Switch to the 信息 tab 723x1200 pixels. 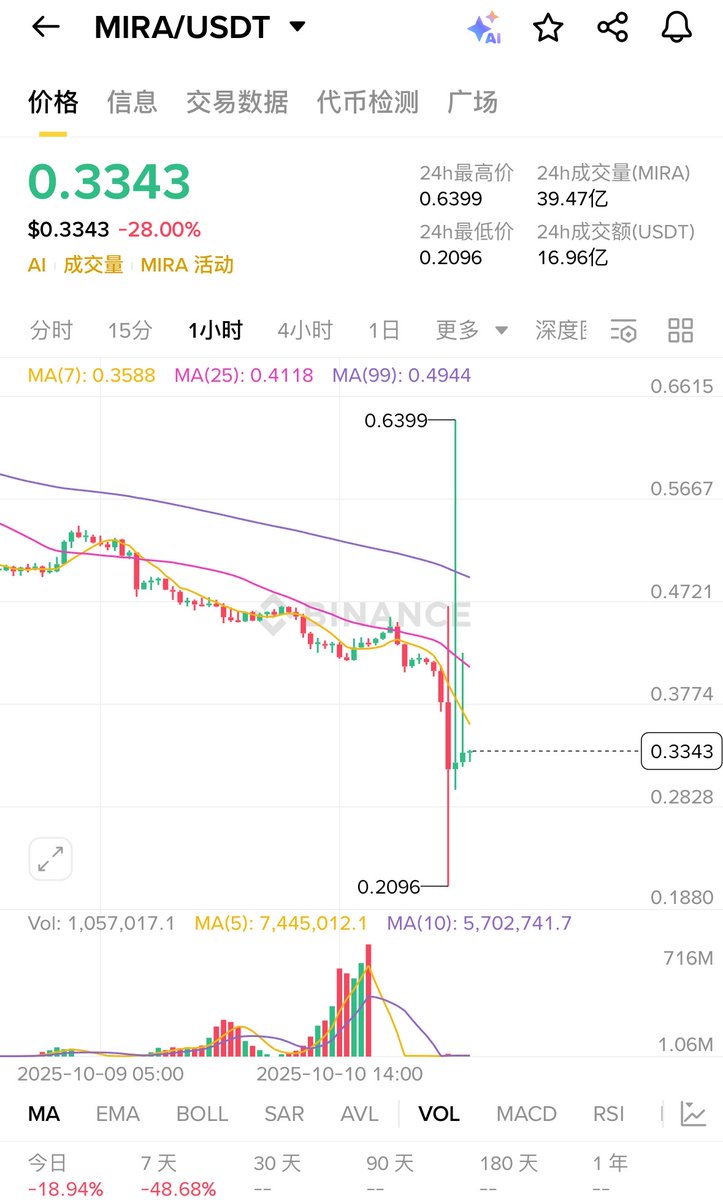pyautogui.click(x=132, y=101)
